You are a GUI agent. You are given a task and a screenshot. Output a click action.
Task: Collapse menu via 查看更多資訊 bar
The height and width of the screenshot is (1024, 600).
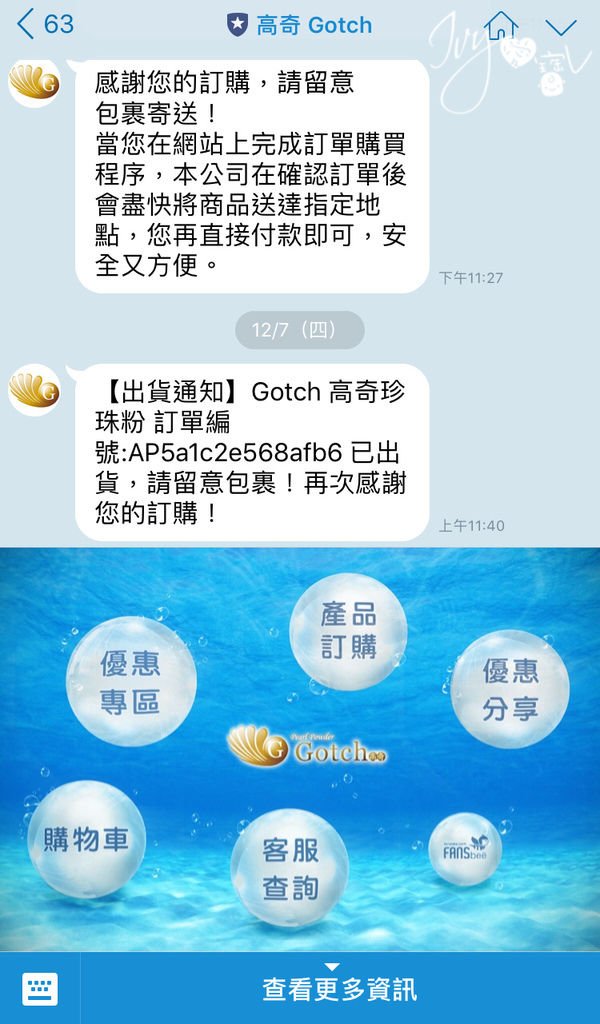339,988
